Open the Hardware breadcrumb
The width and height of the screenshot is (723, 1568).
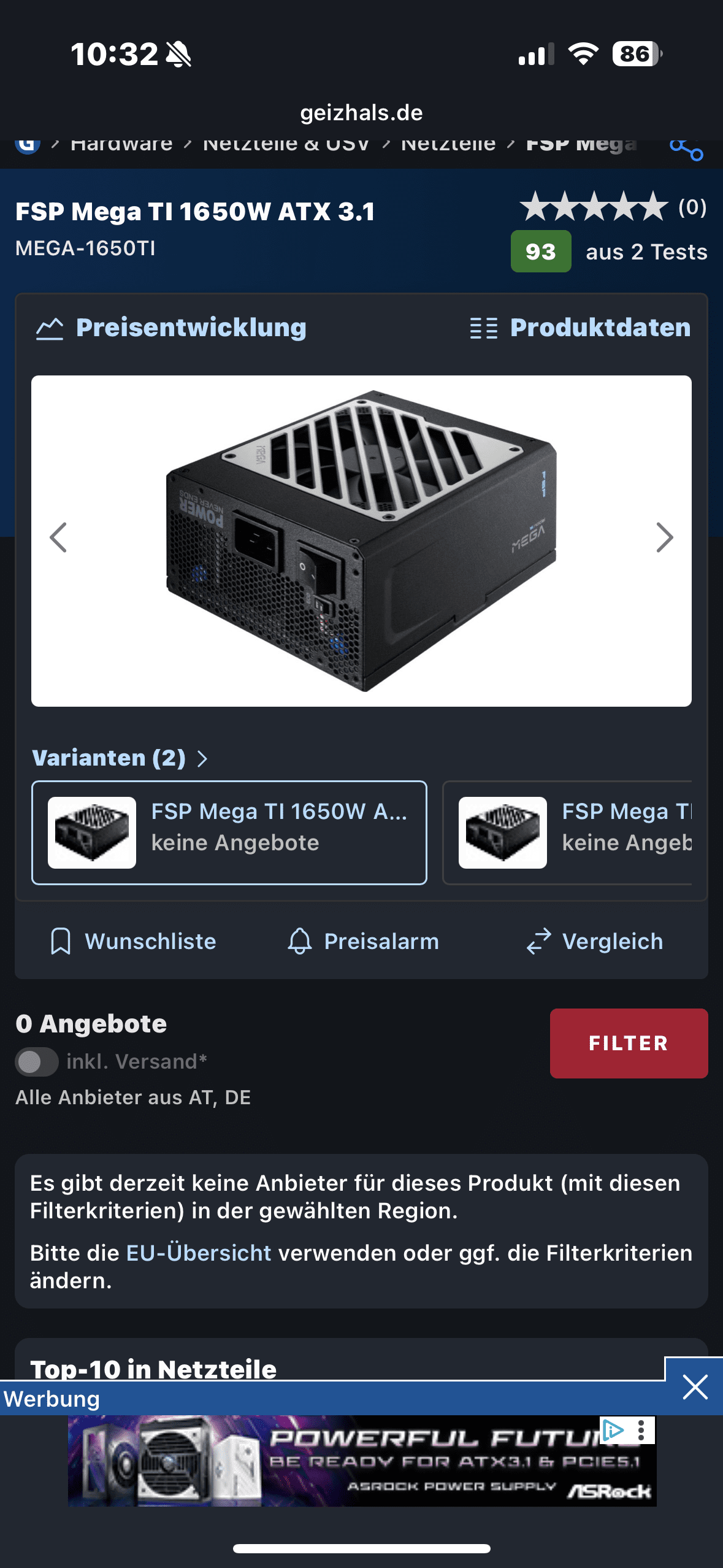click(x=121, y=145)
